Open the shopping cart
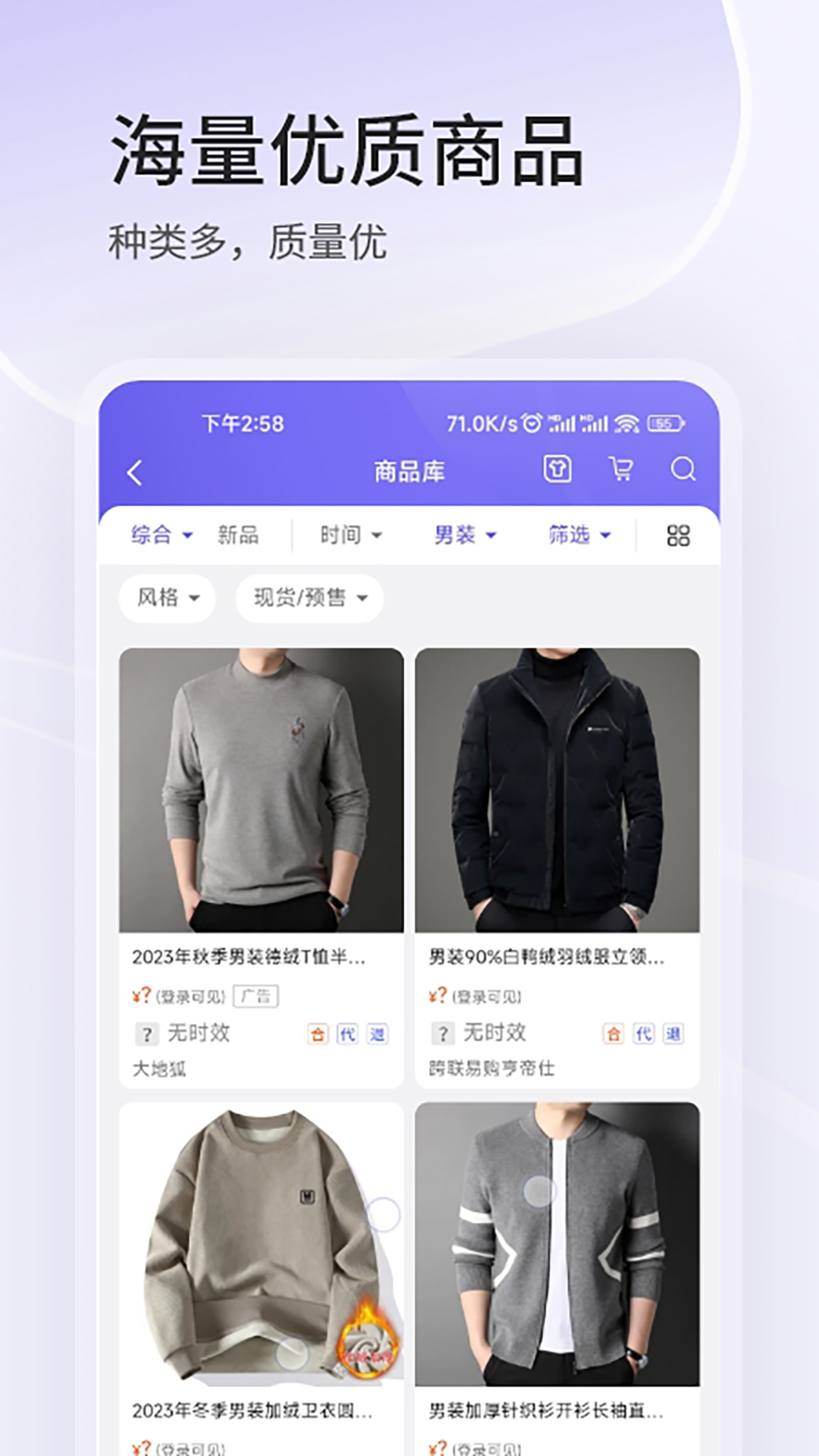The image size is (819, 1456). (622, 470)
